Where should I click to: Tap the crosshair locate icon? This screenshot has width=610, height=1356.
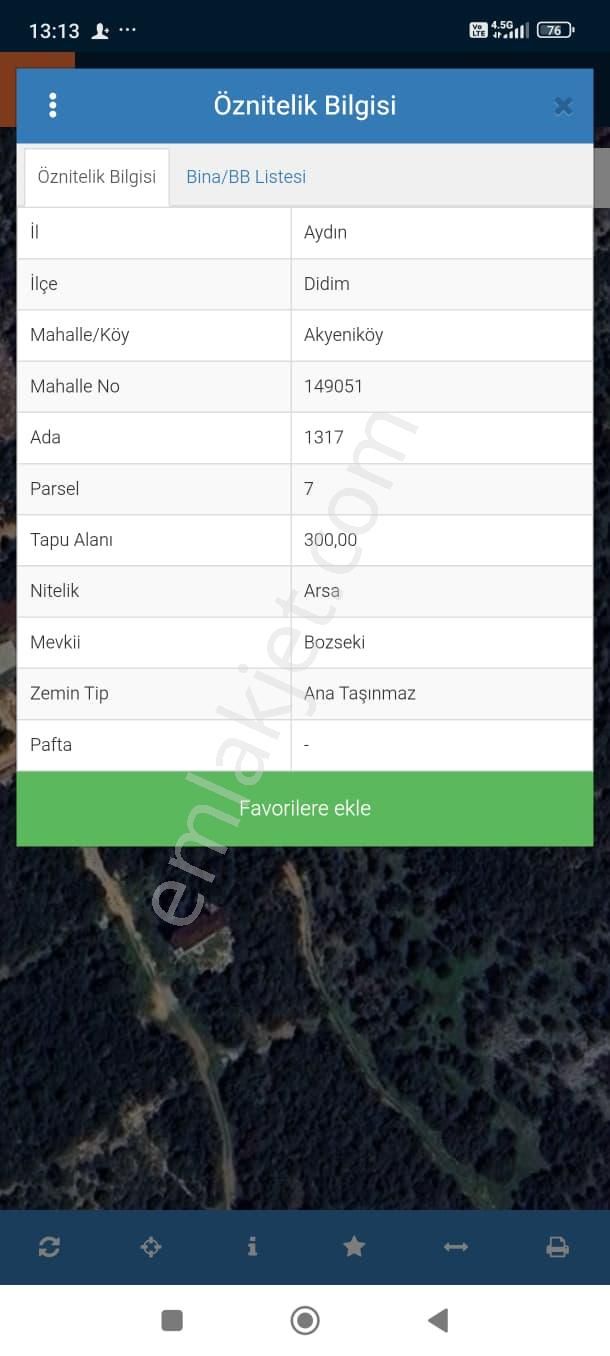point(151,1246)
